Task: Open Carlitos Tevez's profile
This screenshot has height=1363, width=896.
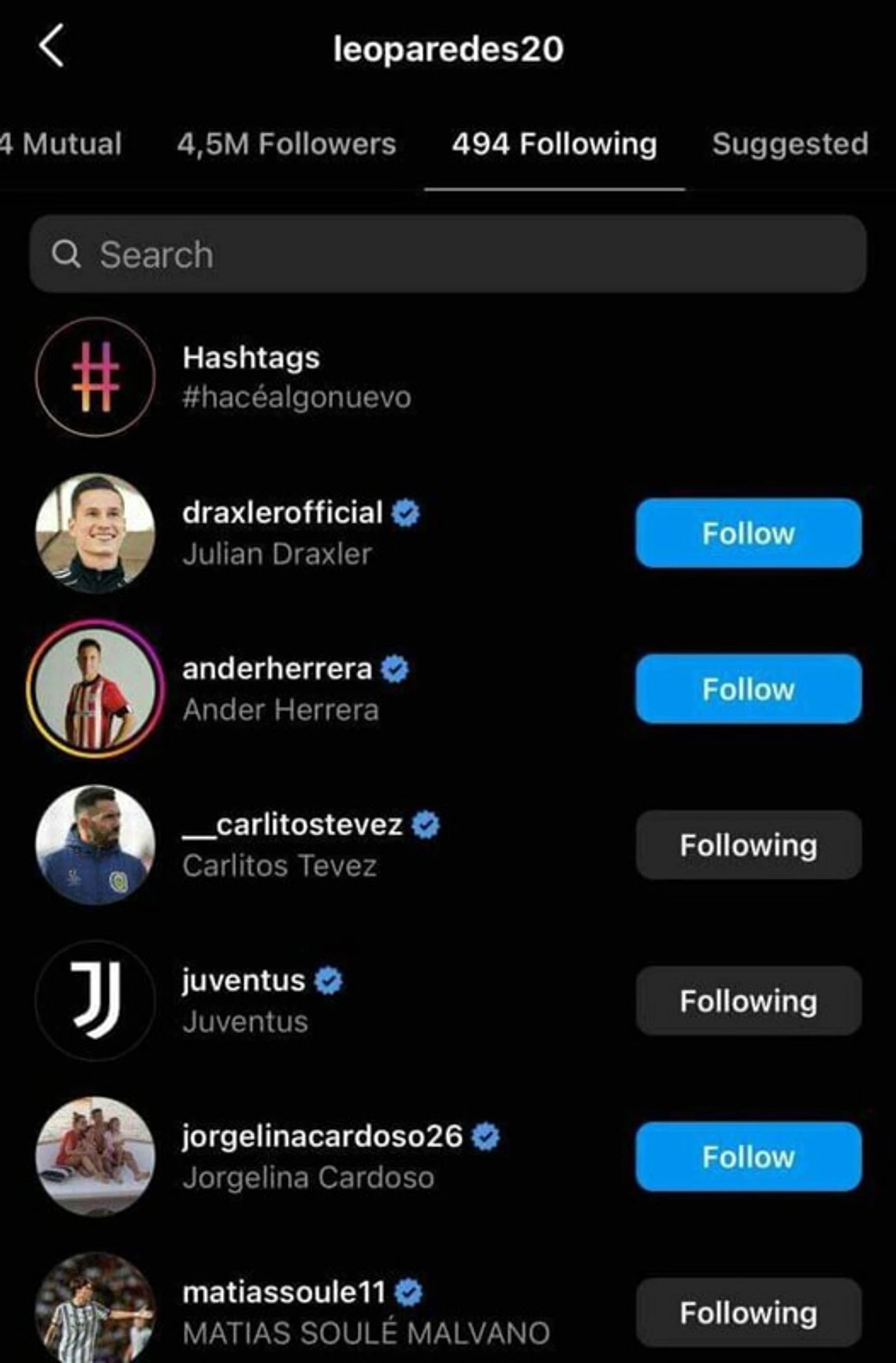Action: (x=292, y=844)
